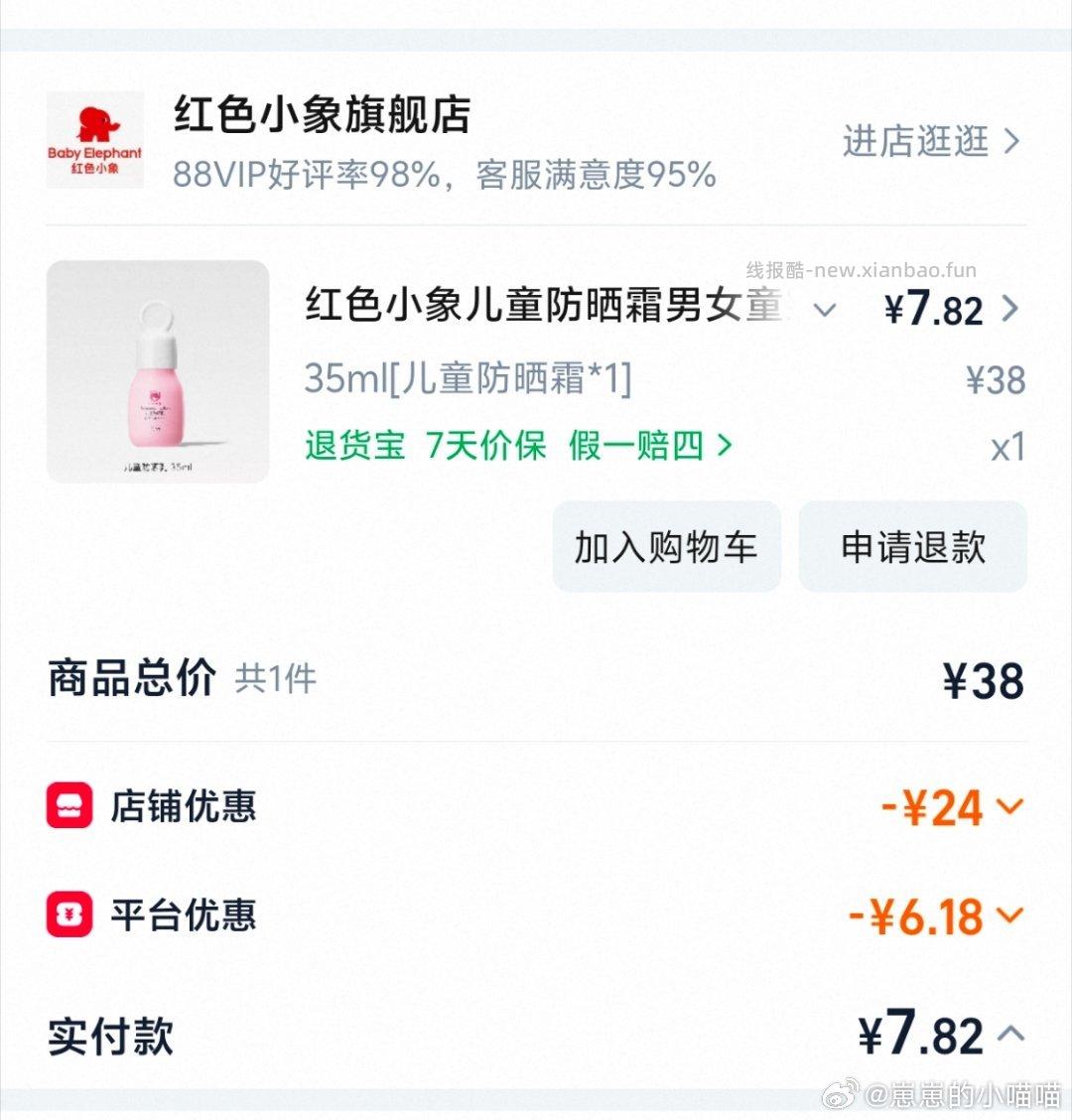The width and height of the screenshot is (1072, 1120).
Task: Select the 退货宝 service entry
Action: pyautogui.click(x=355, y=446)
